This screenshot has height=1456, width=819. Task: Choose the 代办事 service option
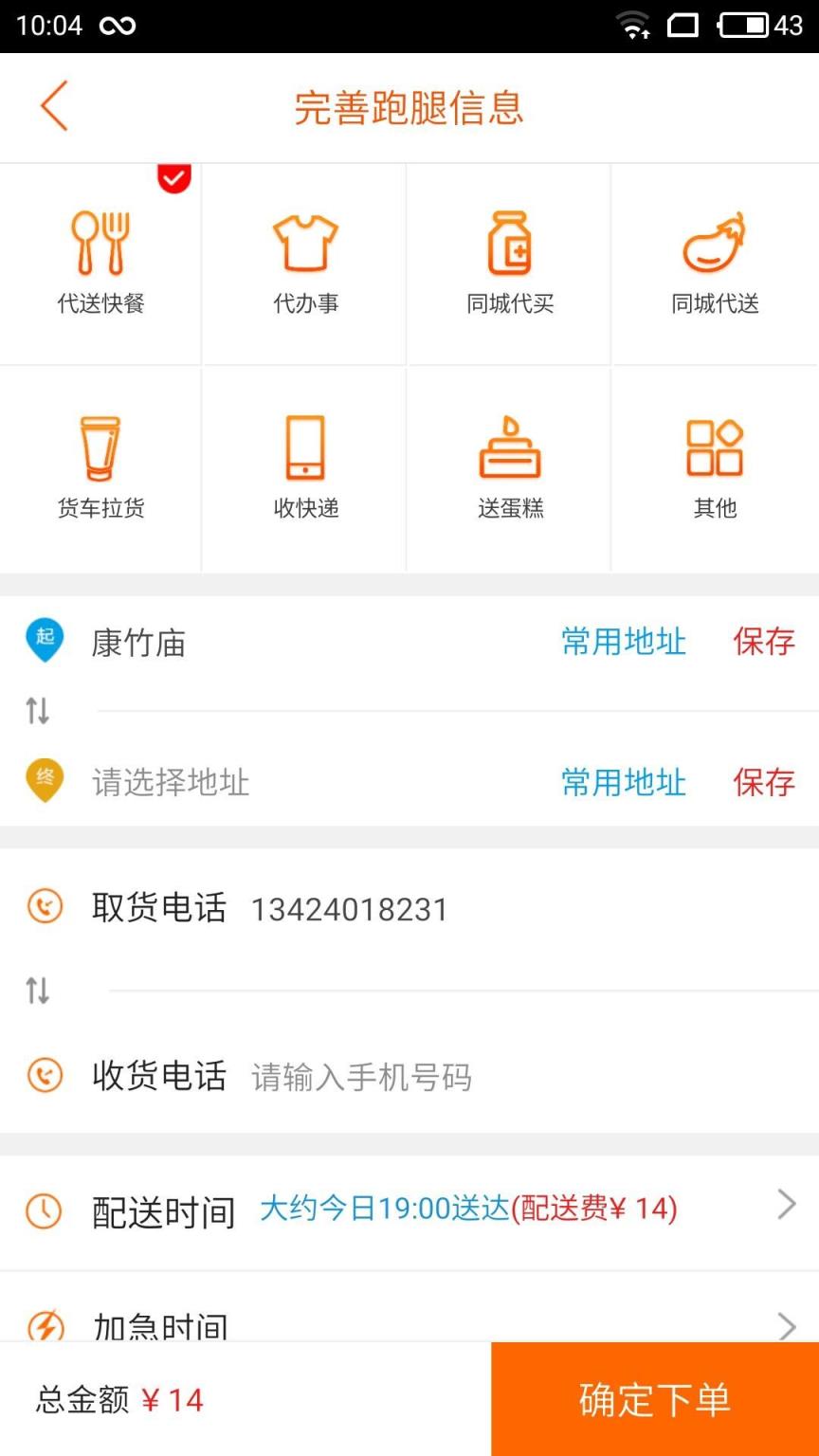[x=305, y=264]
